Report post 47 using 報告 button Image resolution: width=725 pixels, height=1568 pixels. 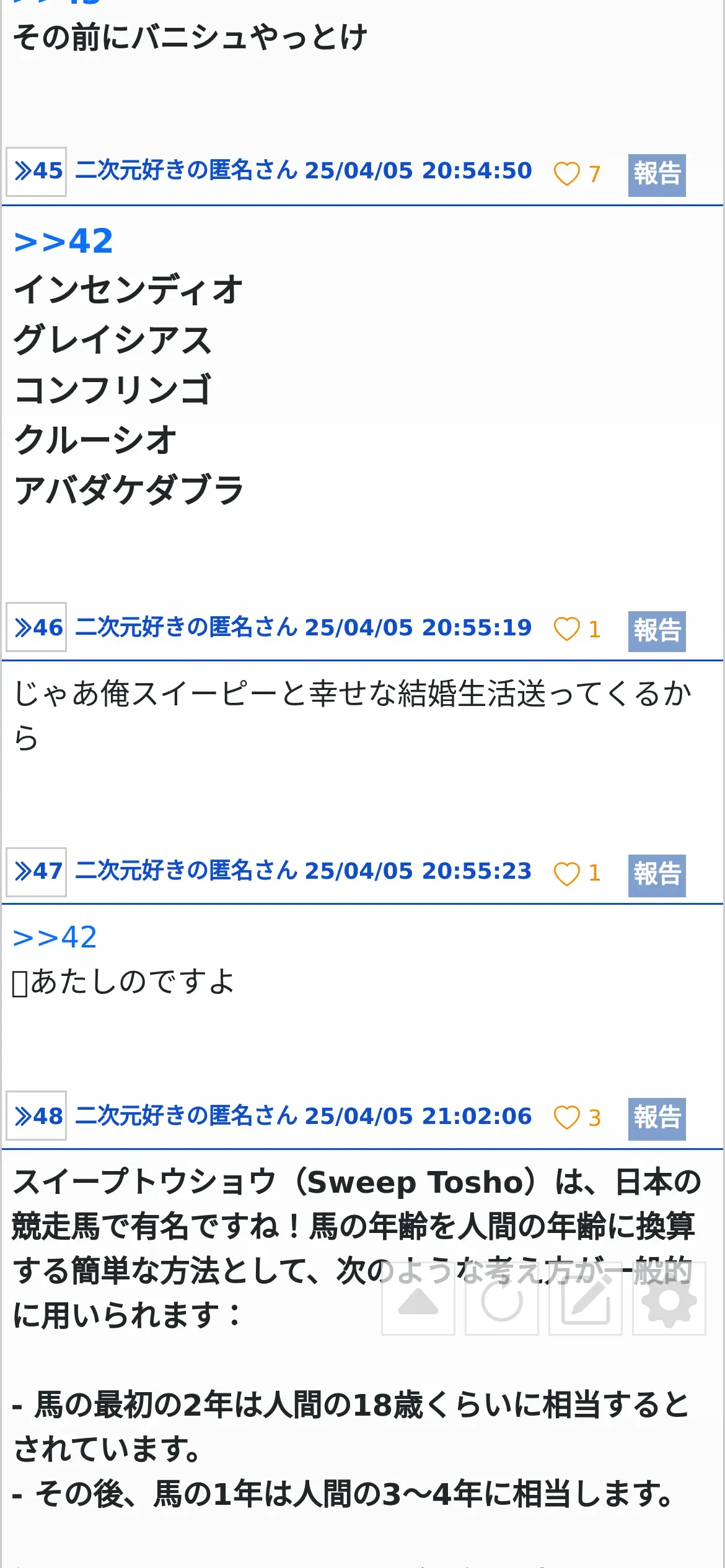pyautogui.click(x=657, y=876)
